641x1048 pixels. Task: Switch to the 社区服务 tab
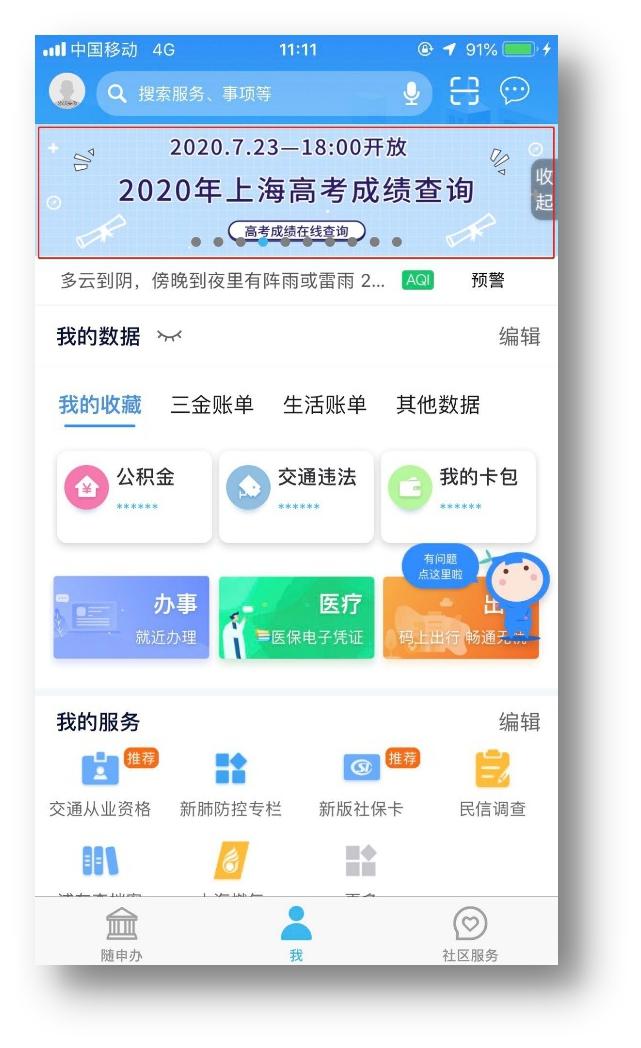coord(470,935)
